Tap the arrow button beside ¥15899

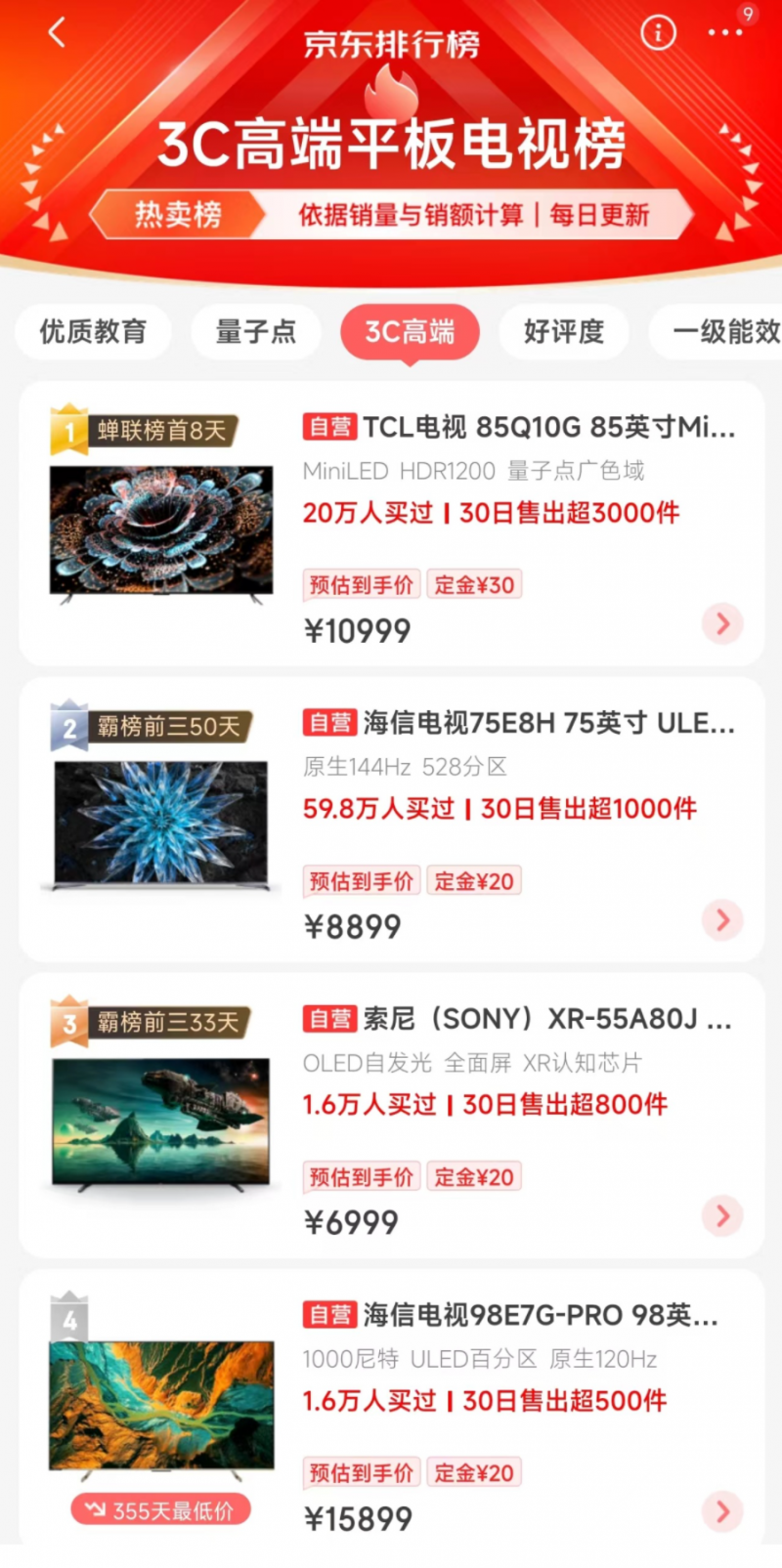point(722,1511)
